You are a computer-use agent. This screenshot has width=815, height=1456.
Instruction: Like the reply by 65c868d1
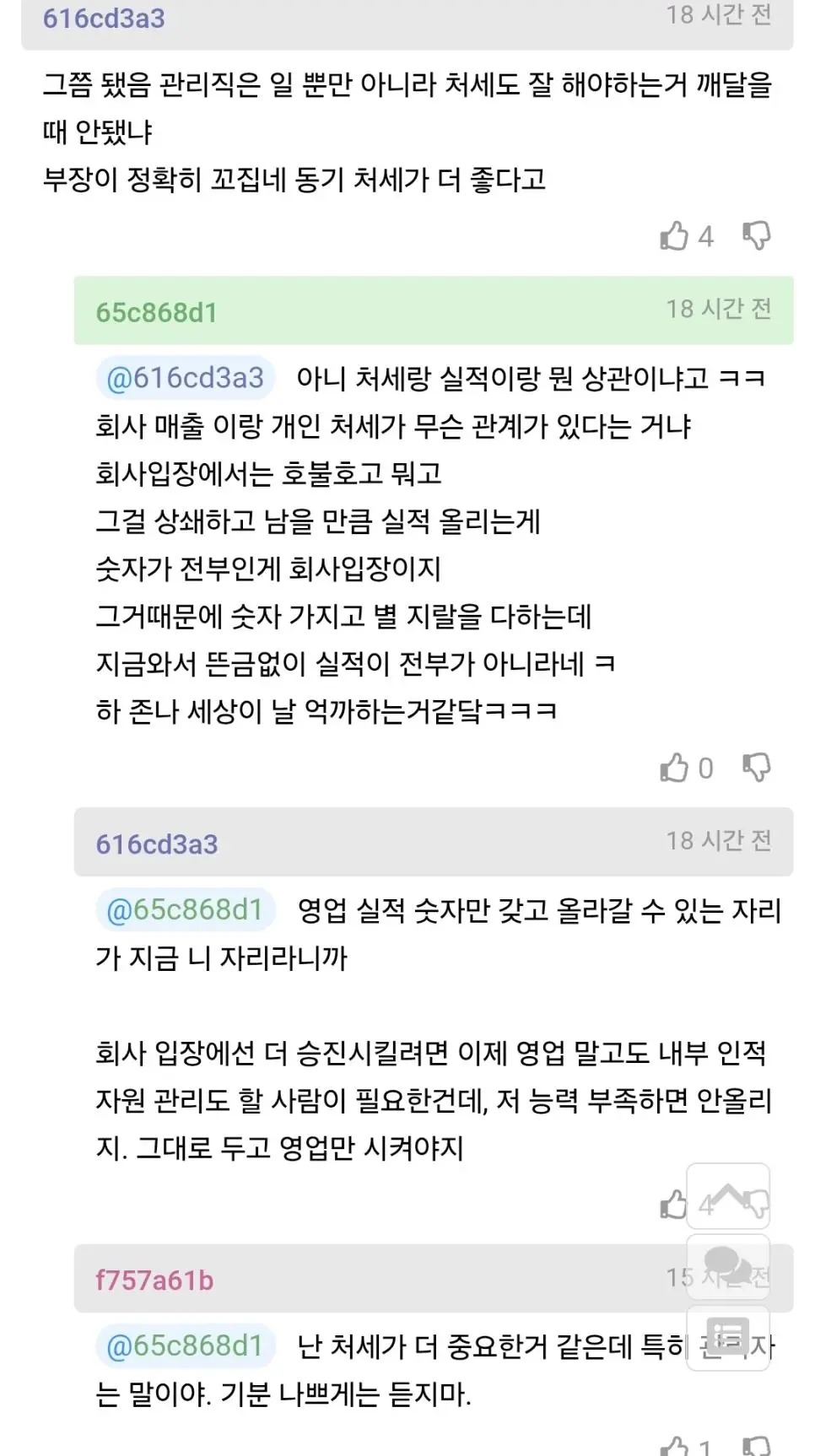(x=674, y=768)
